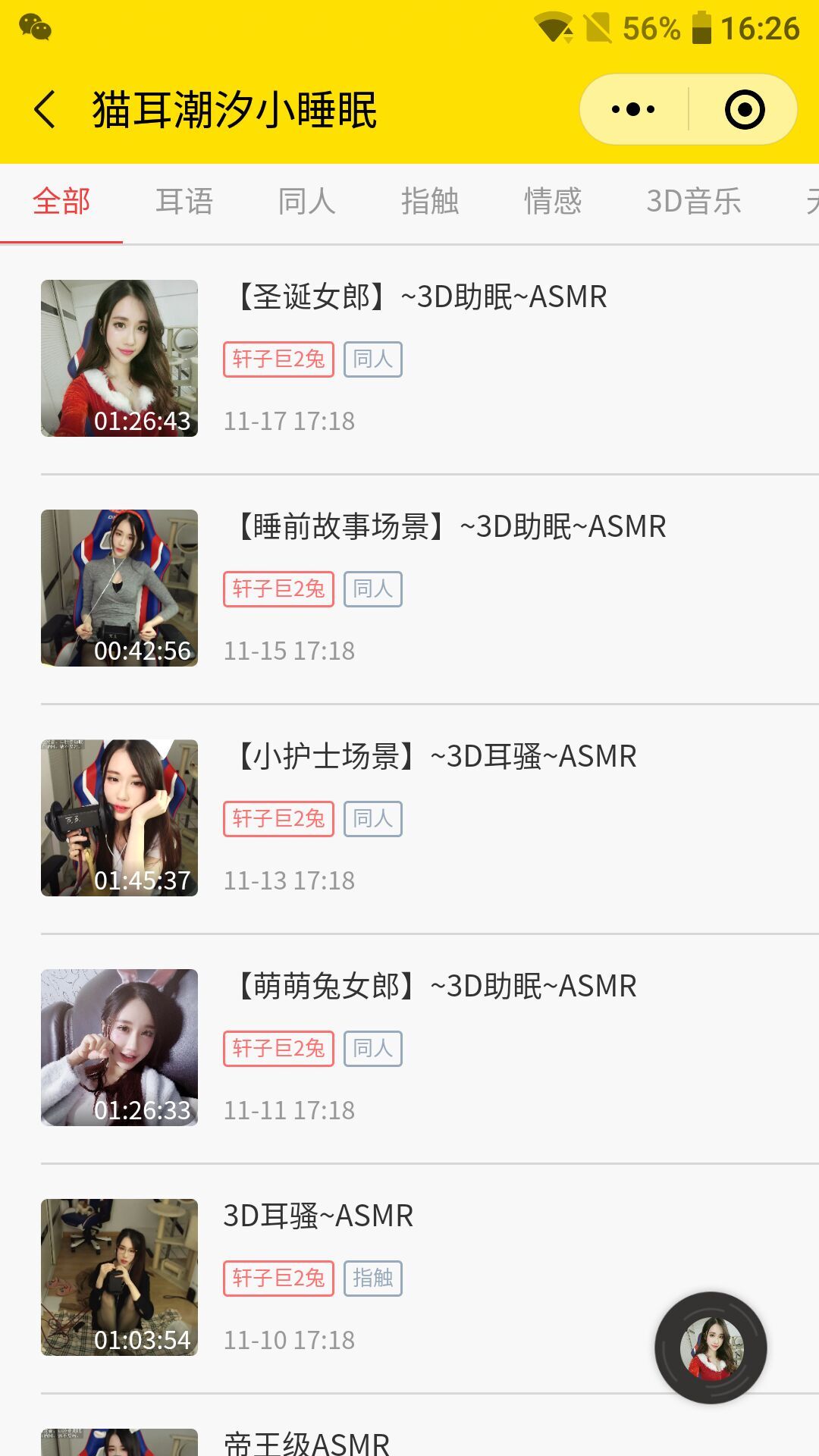This screenshot has width=819, height=1456.
Task: Open the floating now-playing disc
Action: (x=711, y=1348)
